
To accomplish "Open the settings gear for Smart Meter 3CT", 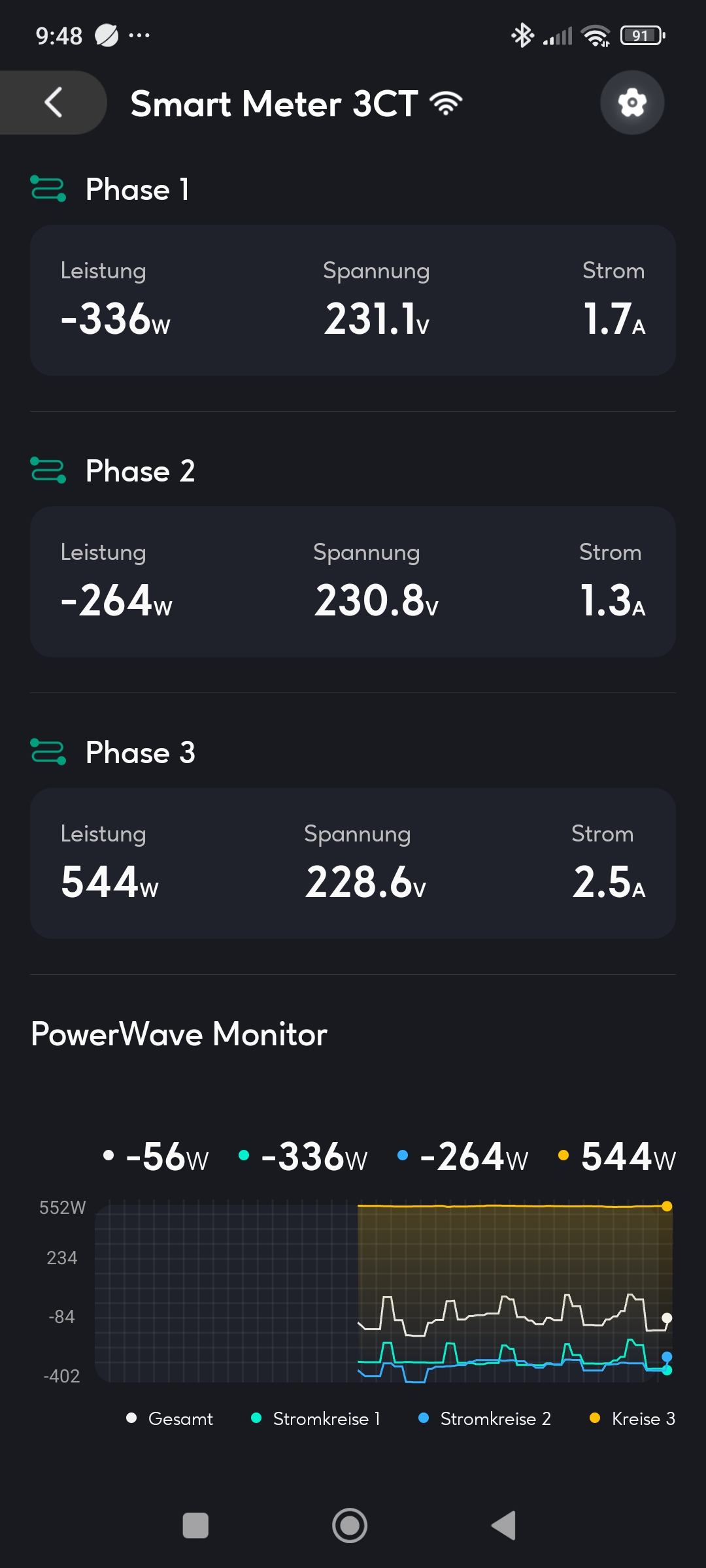I will point(632,103).
